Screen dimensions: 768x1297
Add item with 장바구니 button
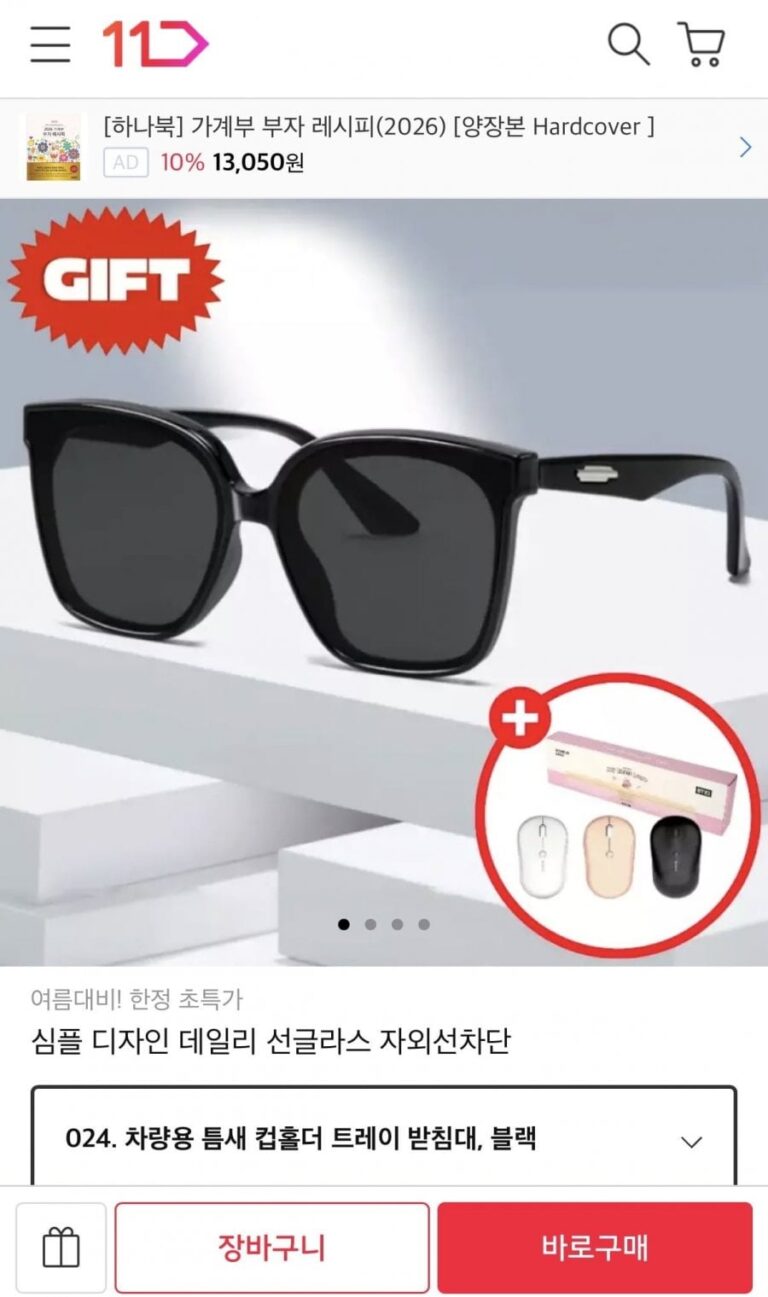(272, 1247)
